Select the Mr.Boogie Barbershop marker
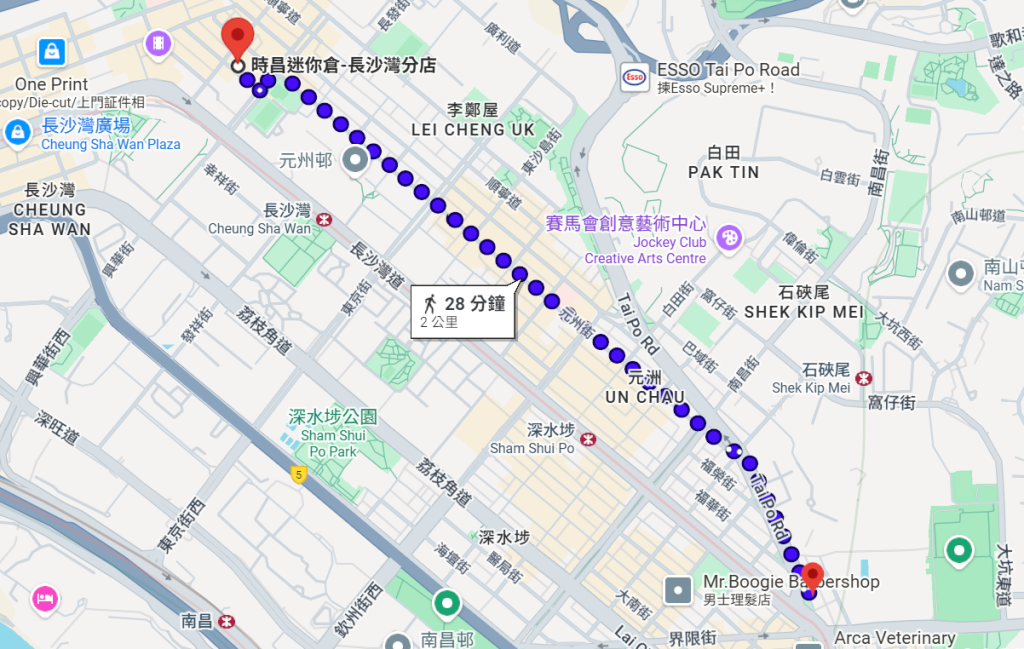This screenshot has width=1024, height=649. (678, 590)
